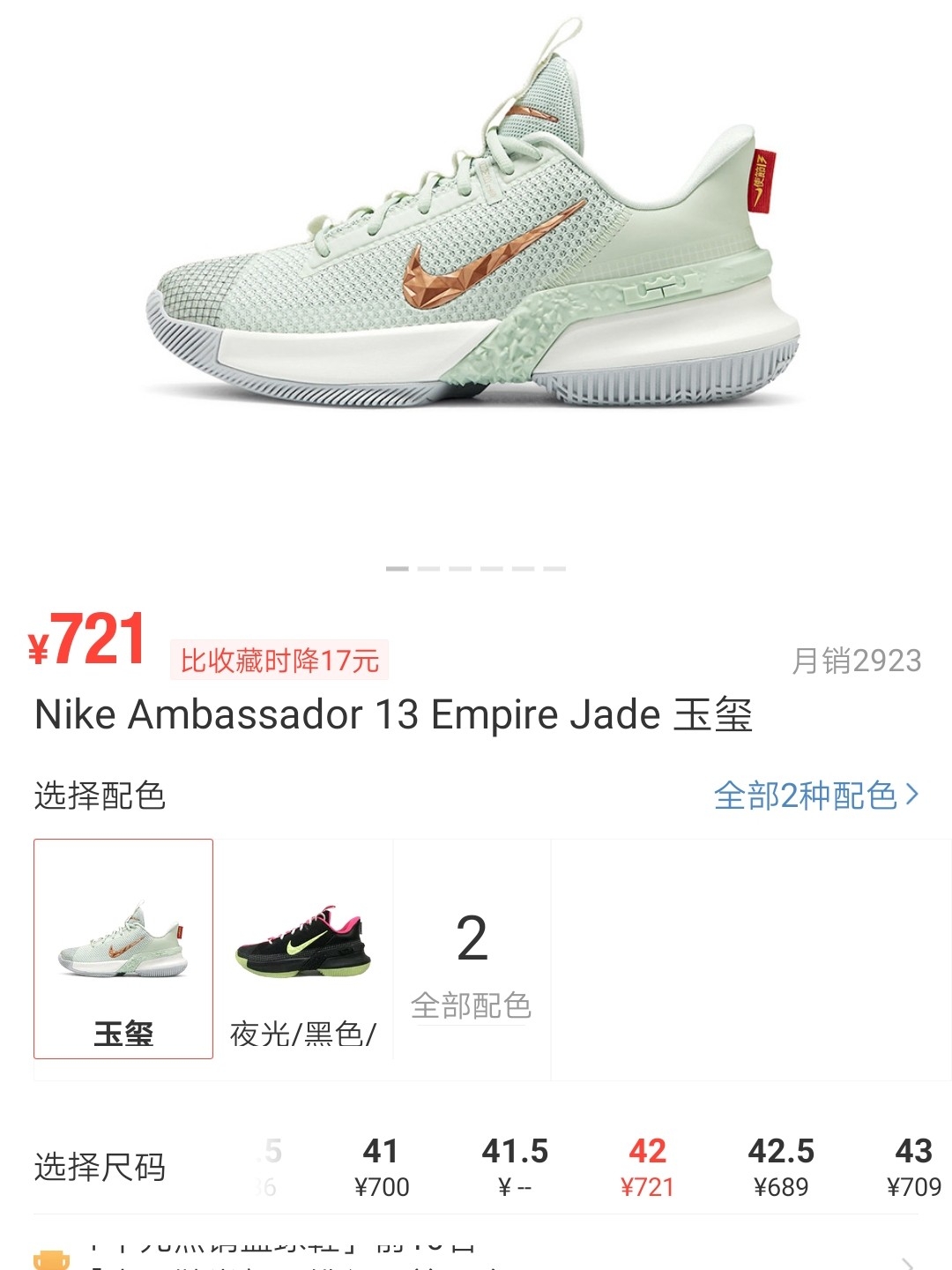The width and height of the screenshot is (952, 1270).
Task: Choose size 42.5 at ¥689
Action: click(x=781, y=1168)
